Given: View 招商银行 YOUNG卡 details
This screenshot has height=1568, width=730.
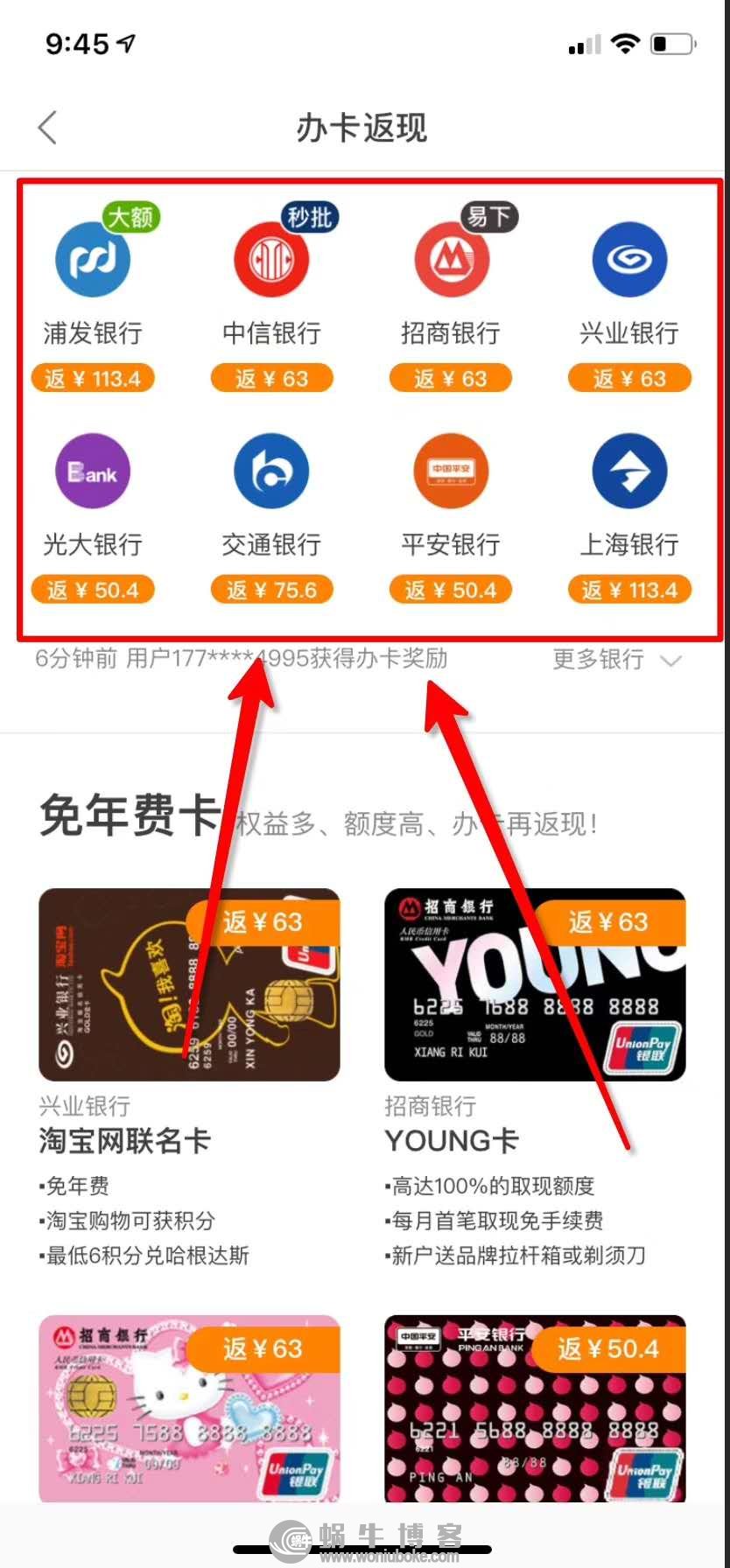Looking at the screenshot, I should [535, 985].
